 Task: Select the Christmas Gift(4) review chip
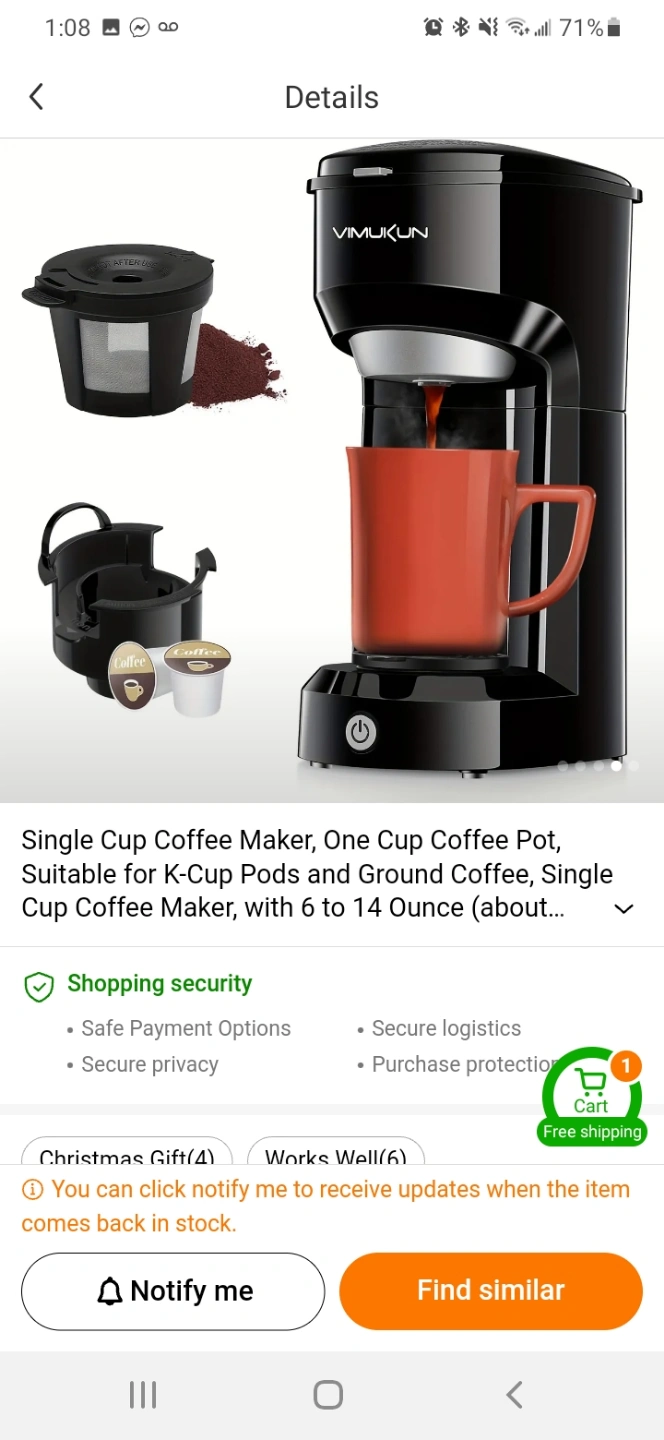point(126,1151)
